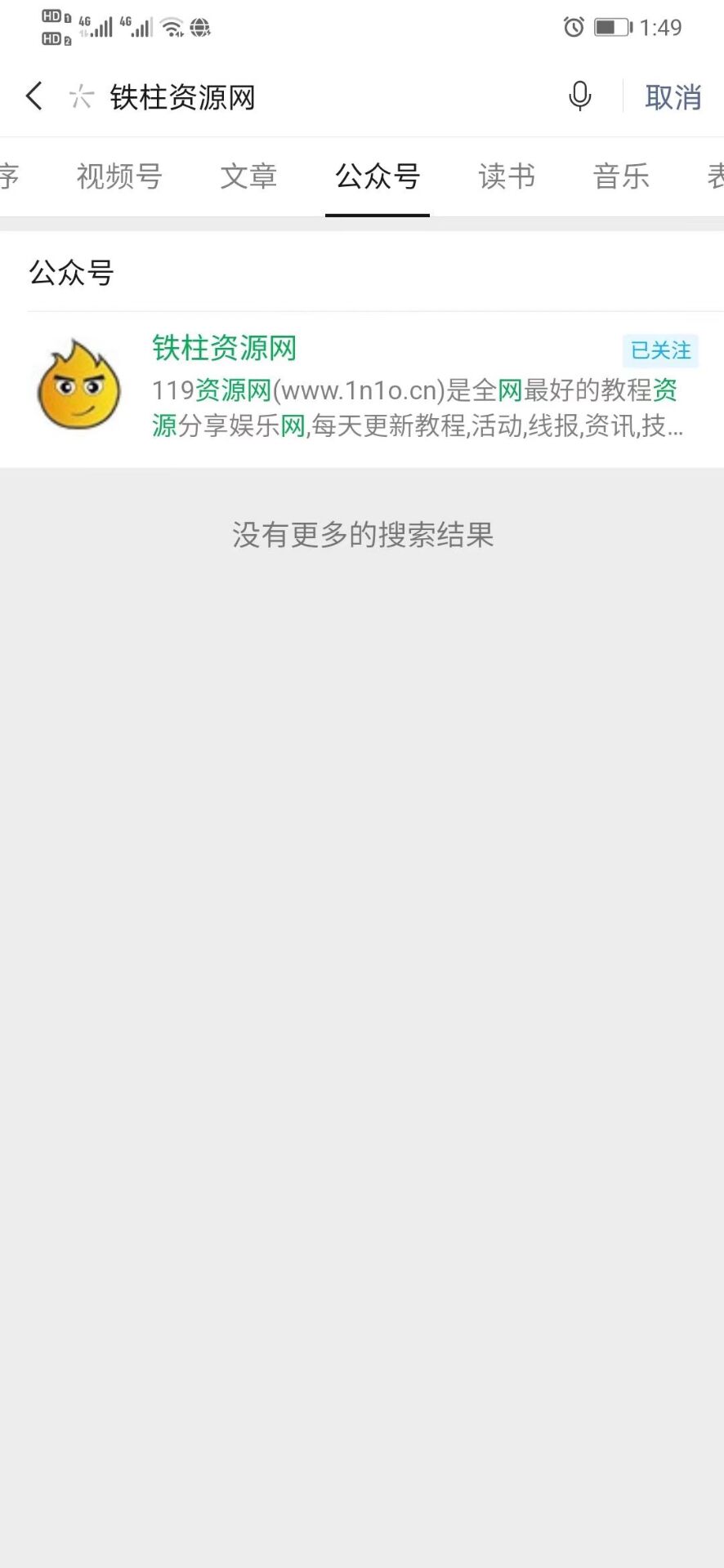Viewport: 724px width, 1568px height.
Task: Cancel the search with 取消
Action: (673, 97)
